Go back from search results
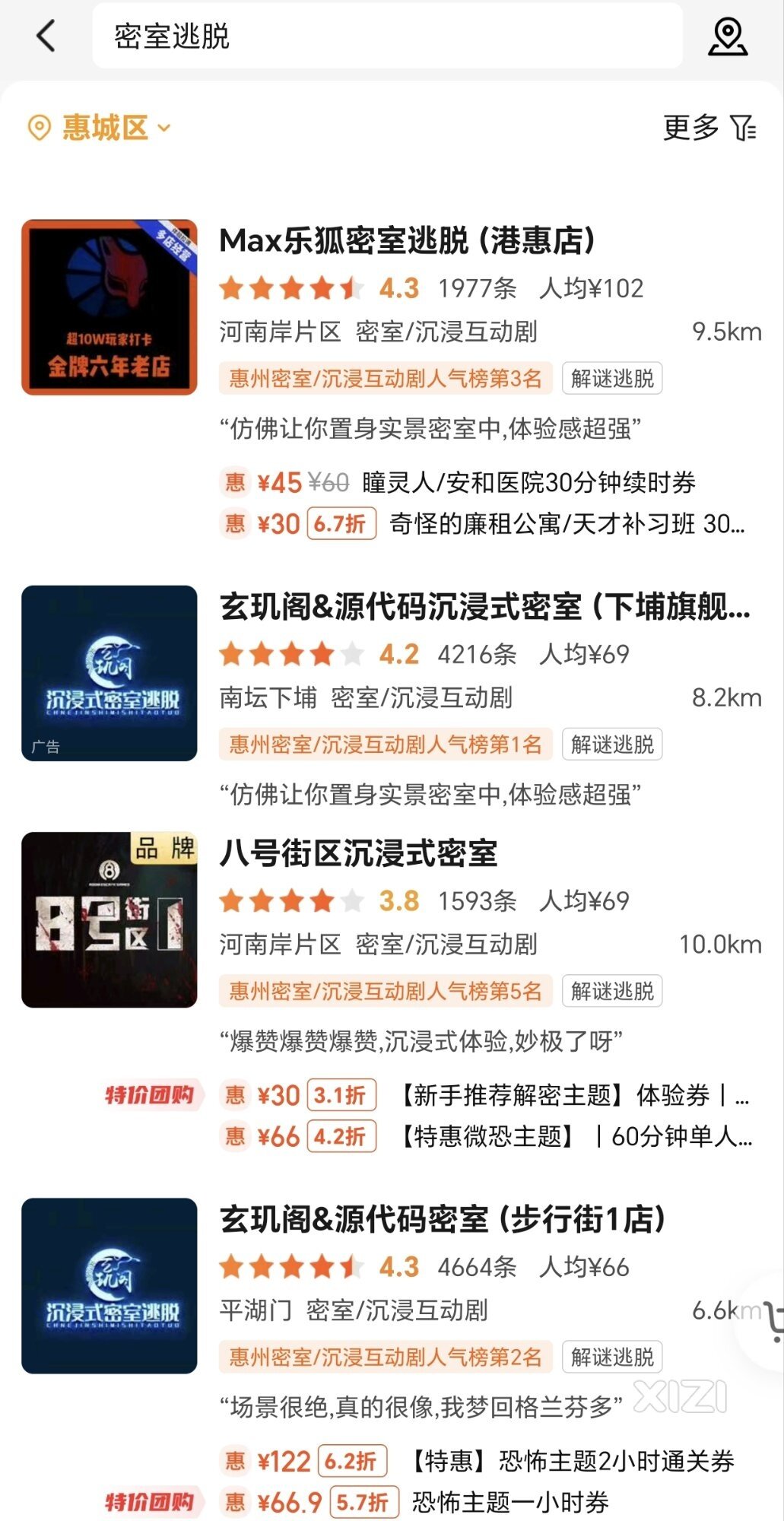 (46, 36)
